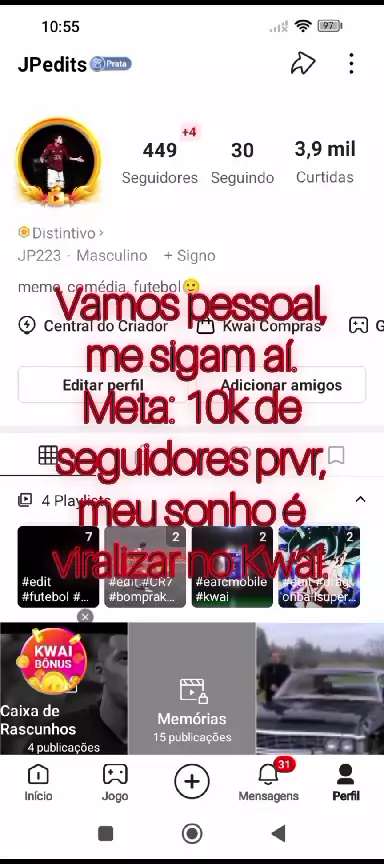Screen dimensions: 384x864
Task: Tap Editar perfil button
Action: pyautogui.click(x=103, y=385)
